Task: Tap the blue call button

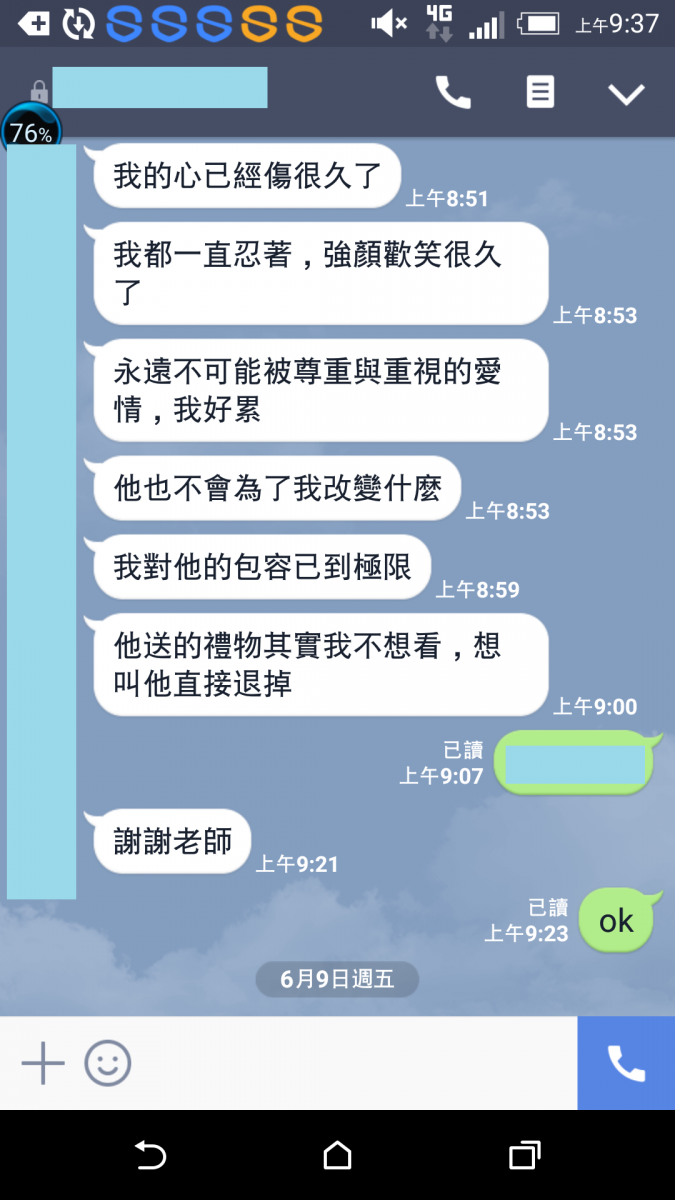Action: (x=626, y=1063)
